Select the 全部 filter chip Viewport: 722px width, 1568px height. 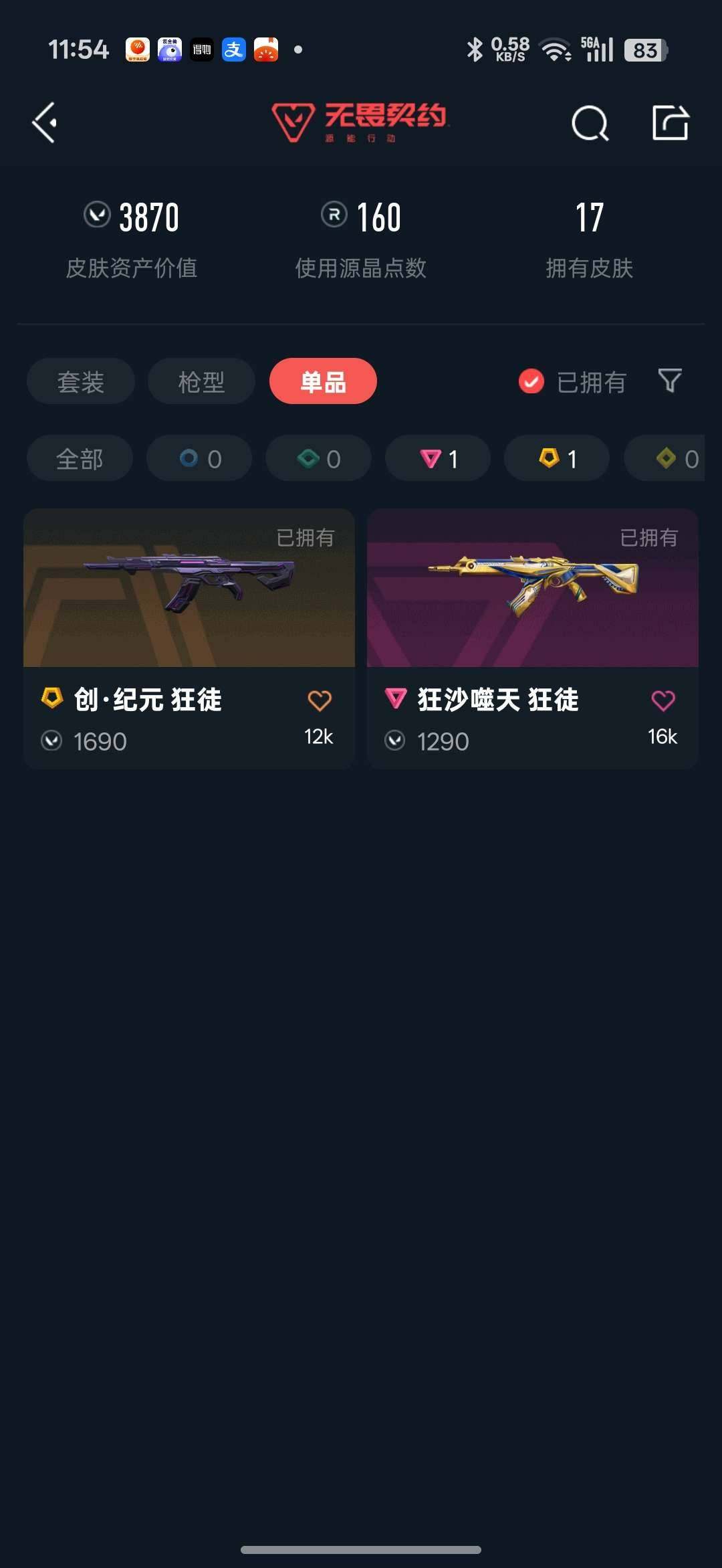coord(79,458)
